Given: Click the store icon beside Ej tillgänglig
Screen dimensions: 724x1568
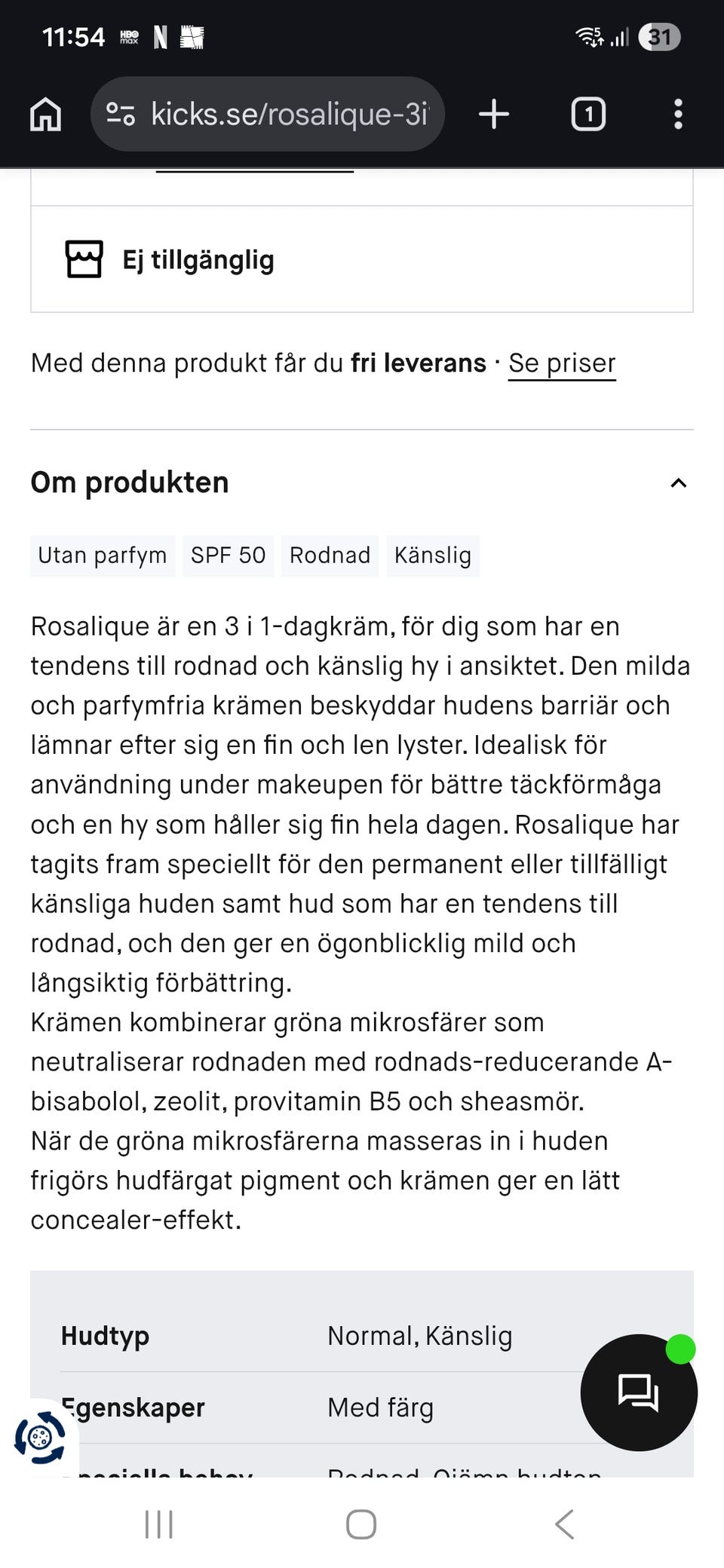Looking at the screenshot, I should click(84, 259).
